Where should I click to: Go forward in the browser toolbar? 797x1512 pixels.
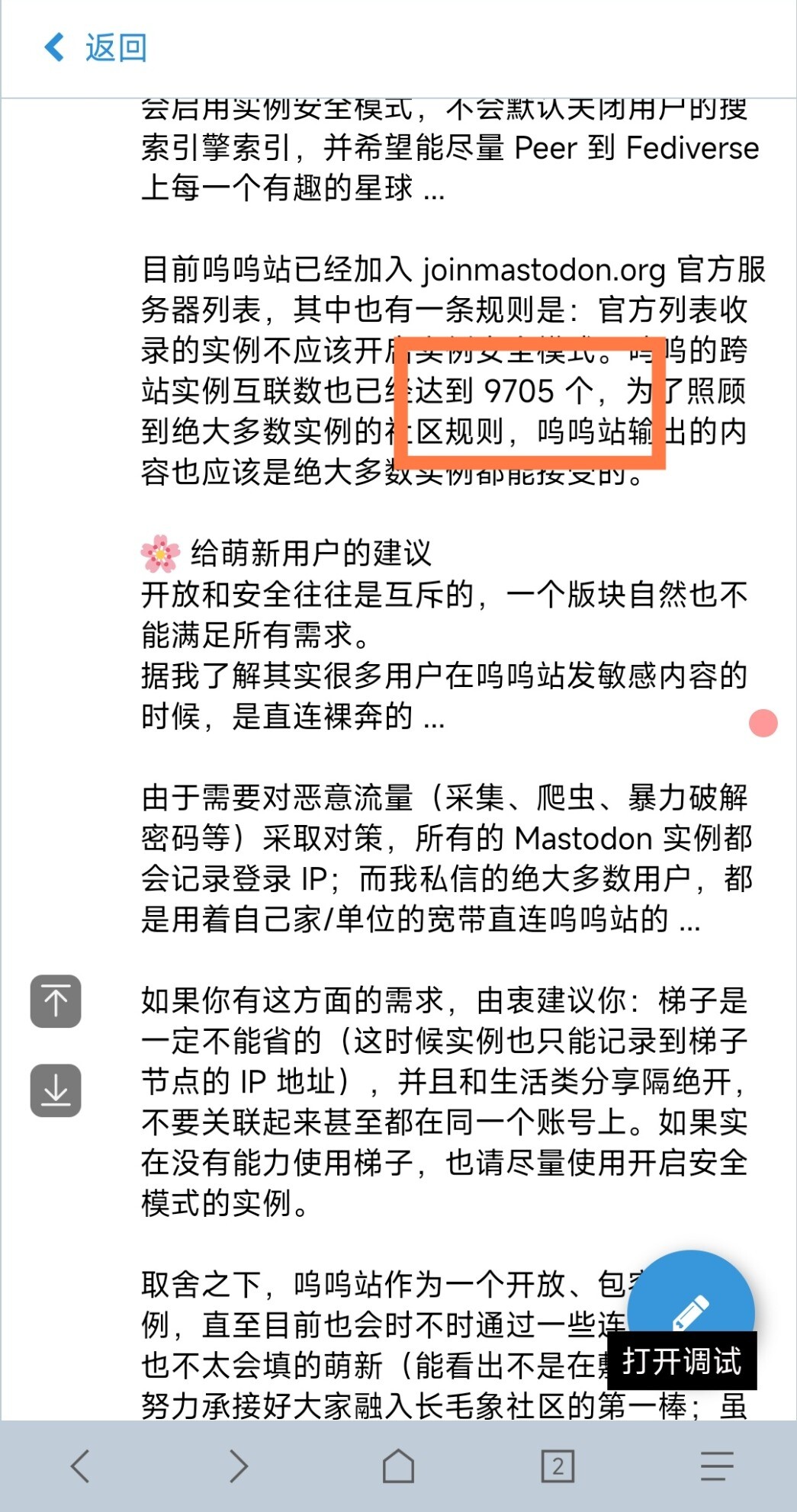pyautogui.click(x=239, y=1465)
